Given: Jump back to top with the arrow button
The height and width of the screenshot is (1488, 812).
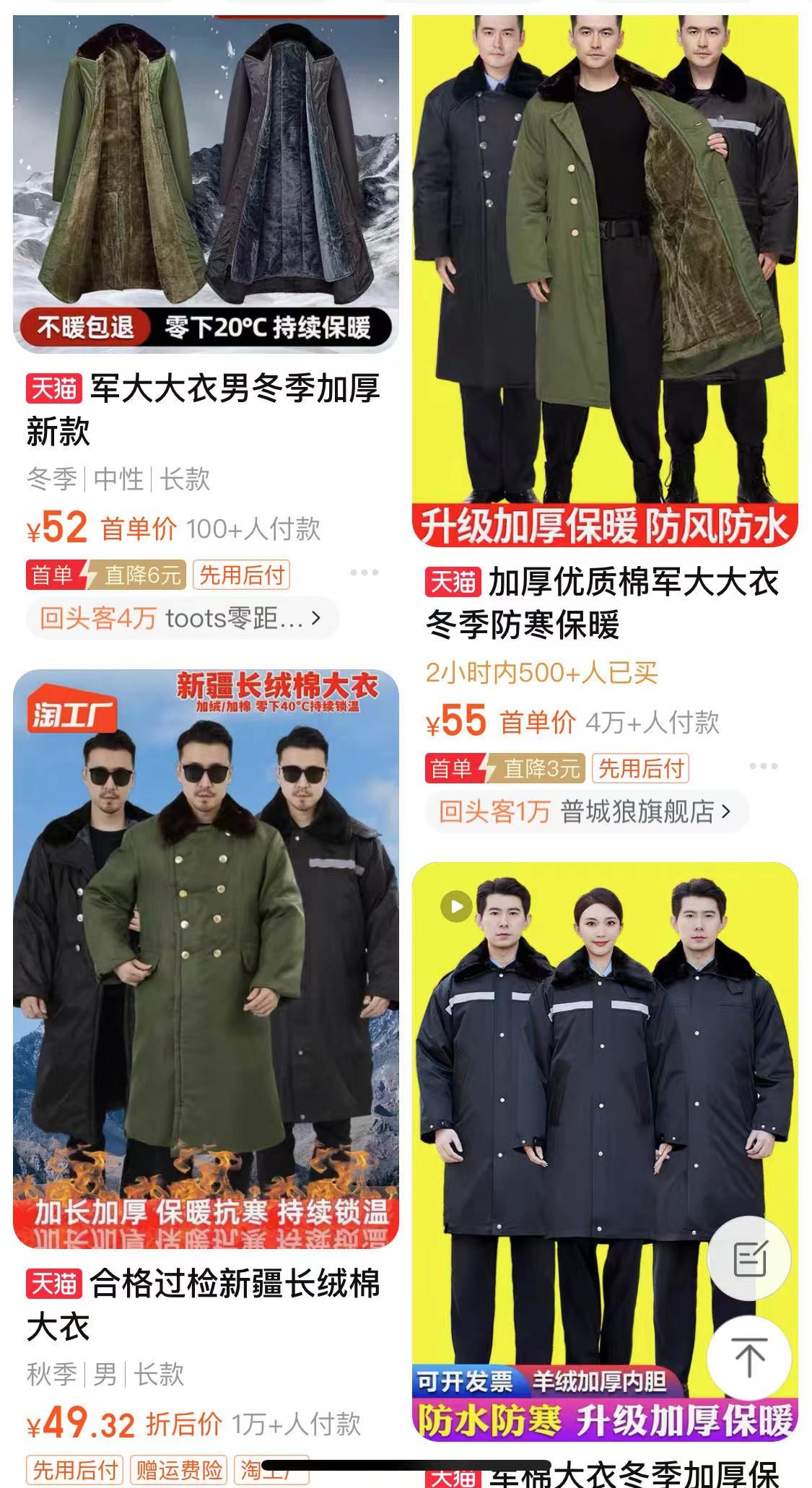Looking at the screenshot, I should click(x=749, y=1357).
